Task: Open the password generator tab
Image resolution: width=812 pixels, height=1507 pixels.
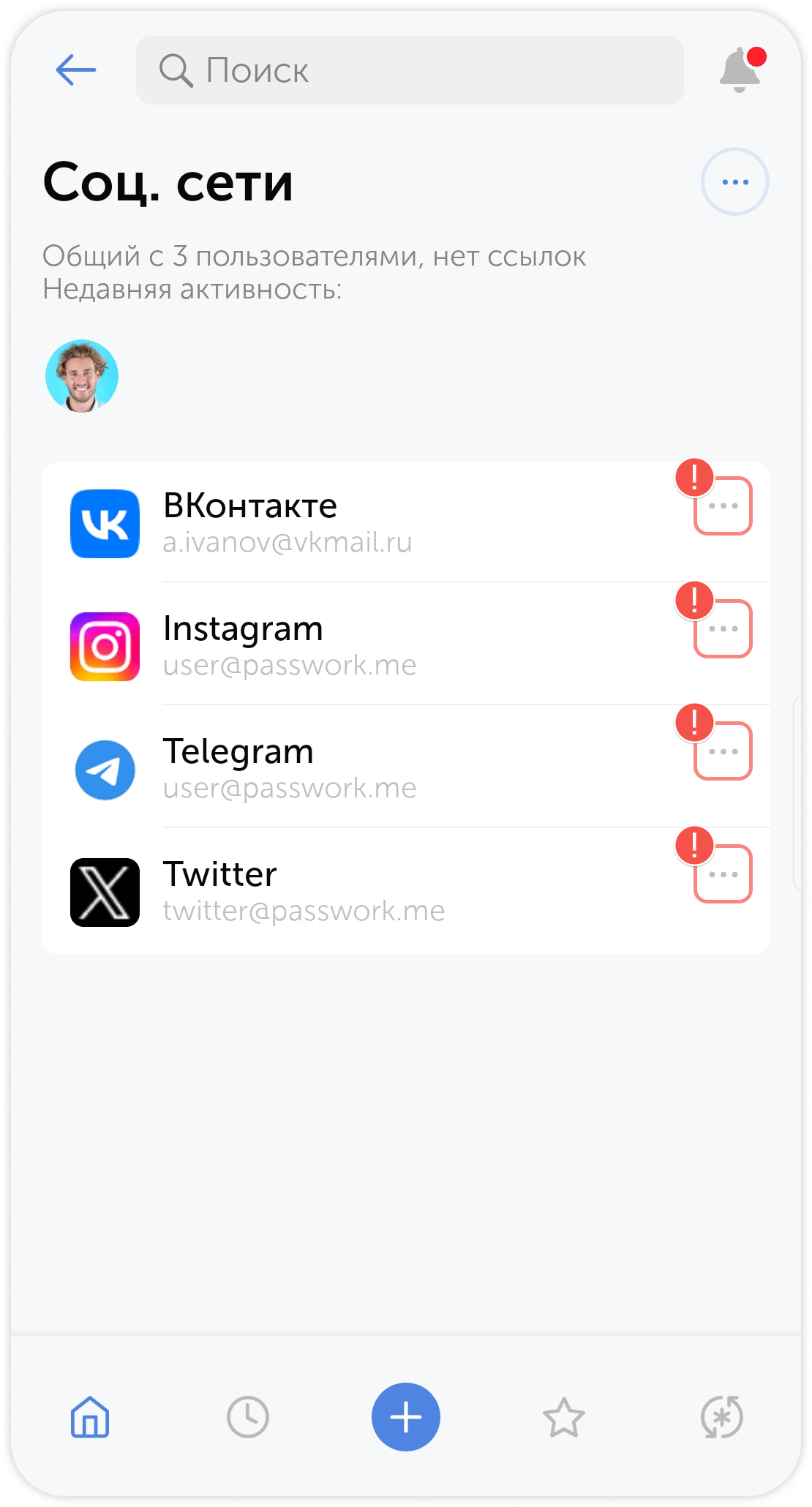Action: [x=722, y=1417]
